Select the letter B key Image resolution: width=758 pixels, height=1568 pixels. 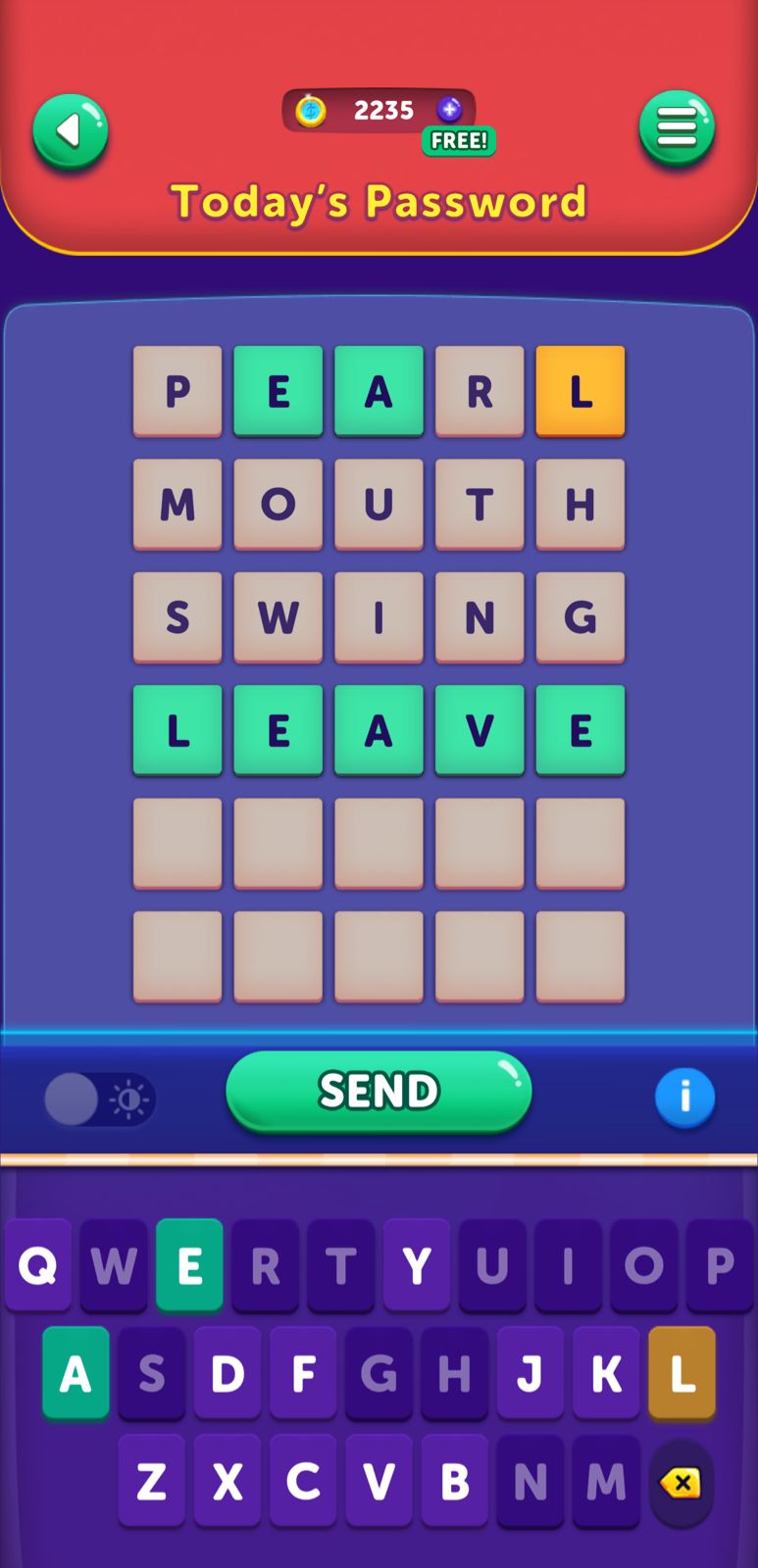[455, 1482]
